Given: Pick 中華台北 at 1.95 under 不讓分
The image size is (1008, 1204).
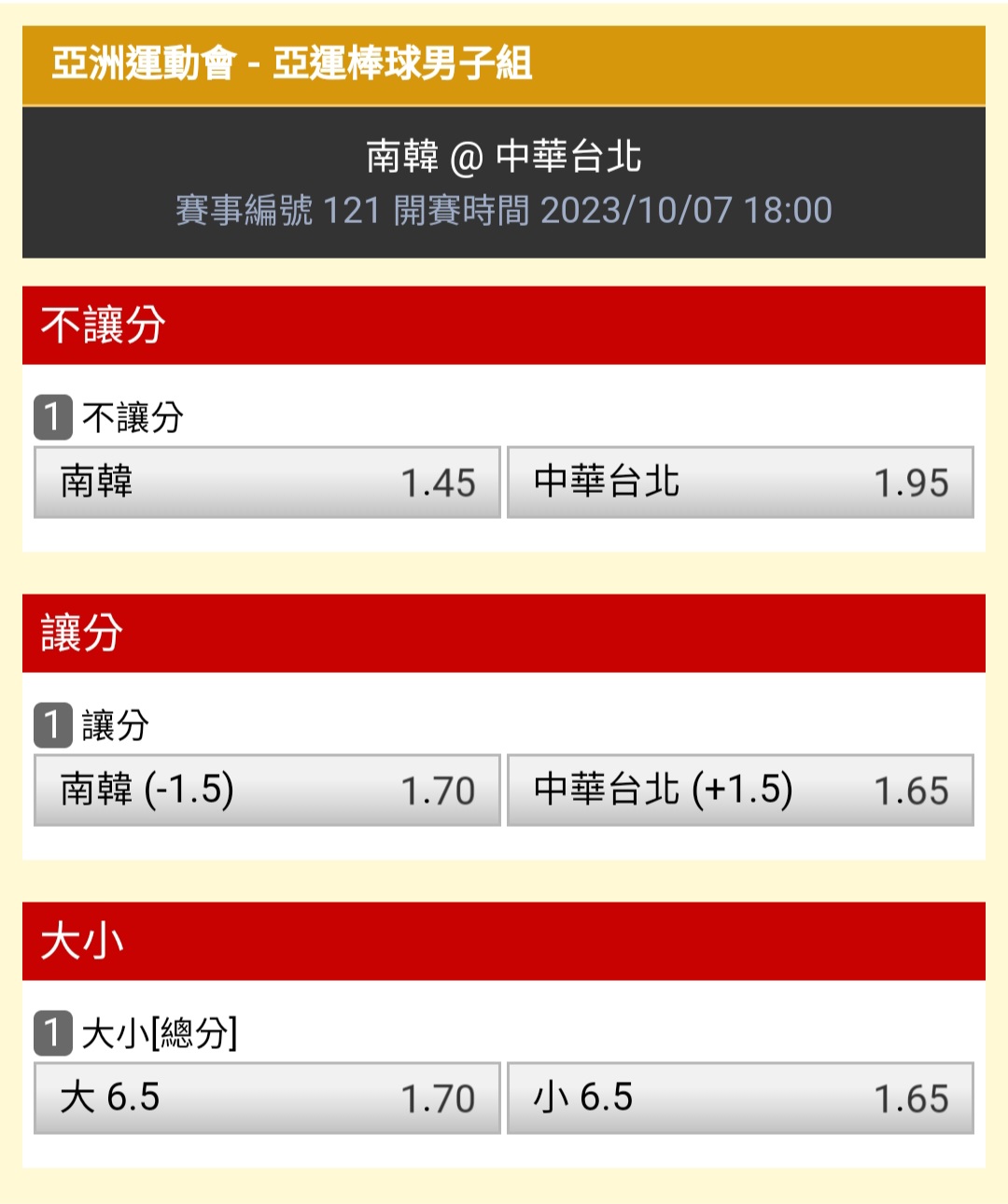Looking at the screenshot, I should (x=740, y=483).
